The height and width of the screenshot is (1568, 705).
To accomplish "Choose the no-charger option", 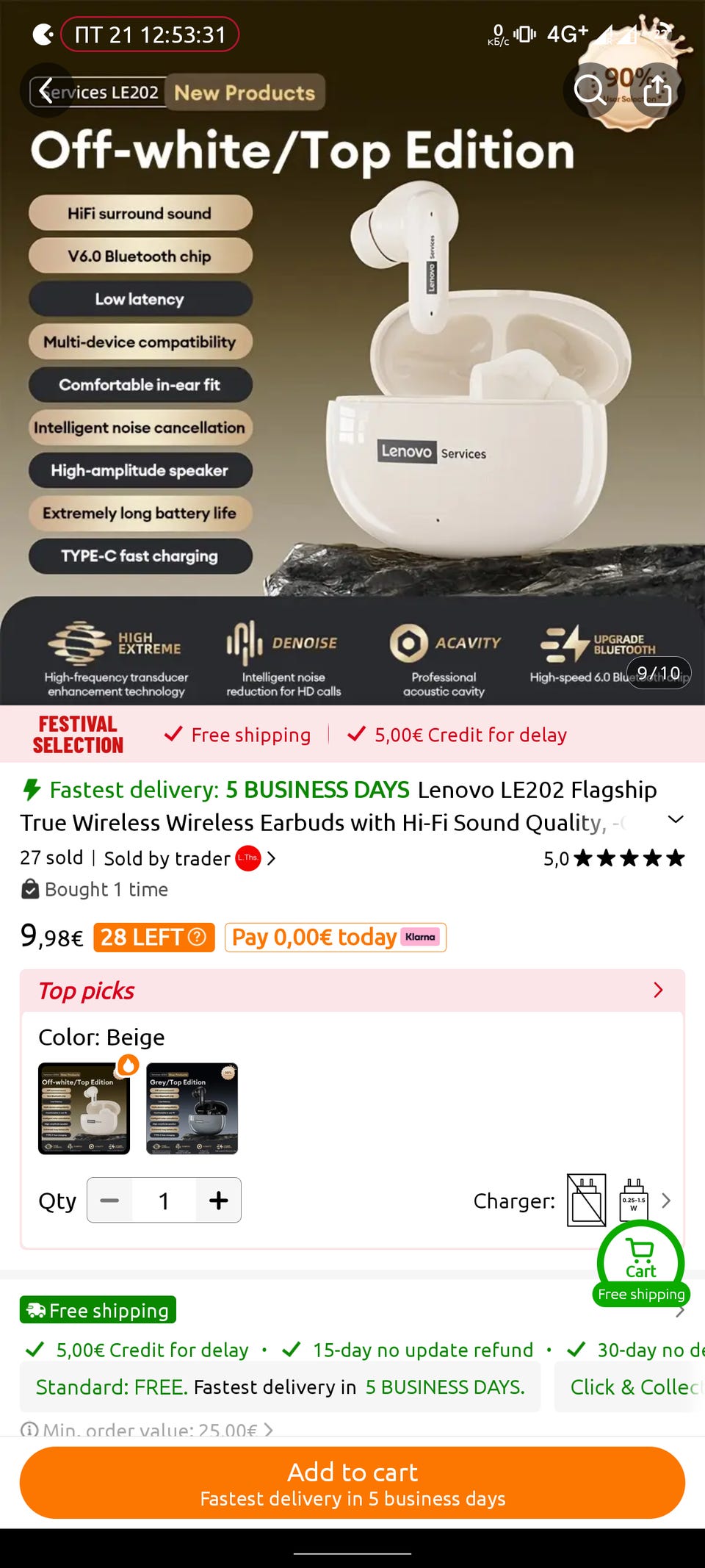I will [x=586, y=1201].
